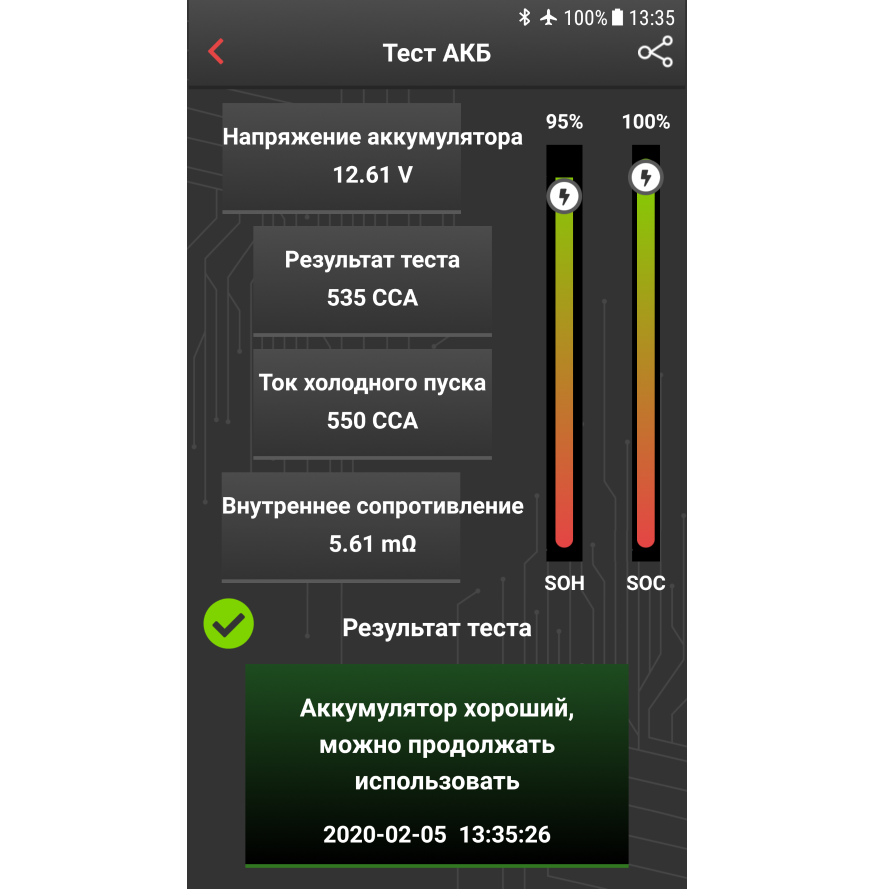This screenshot has width=874, height=889.
Task: Go back using the red arrow
Action: (216, 52)
